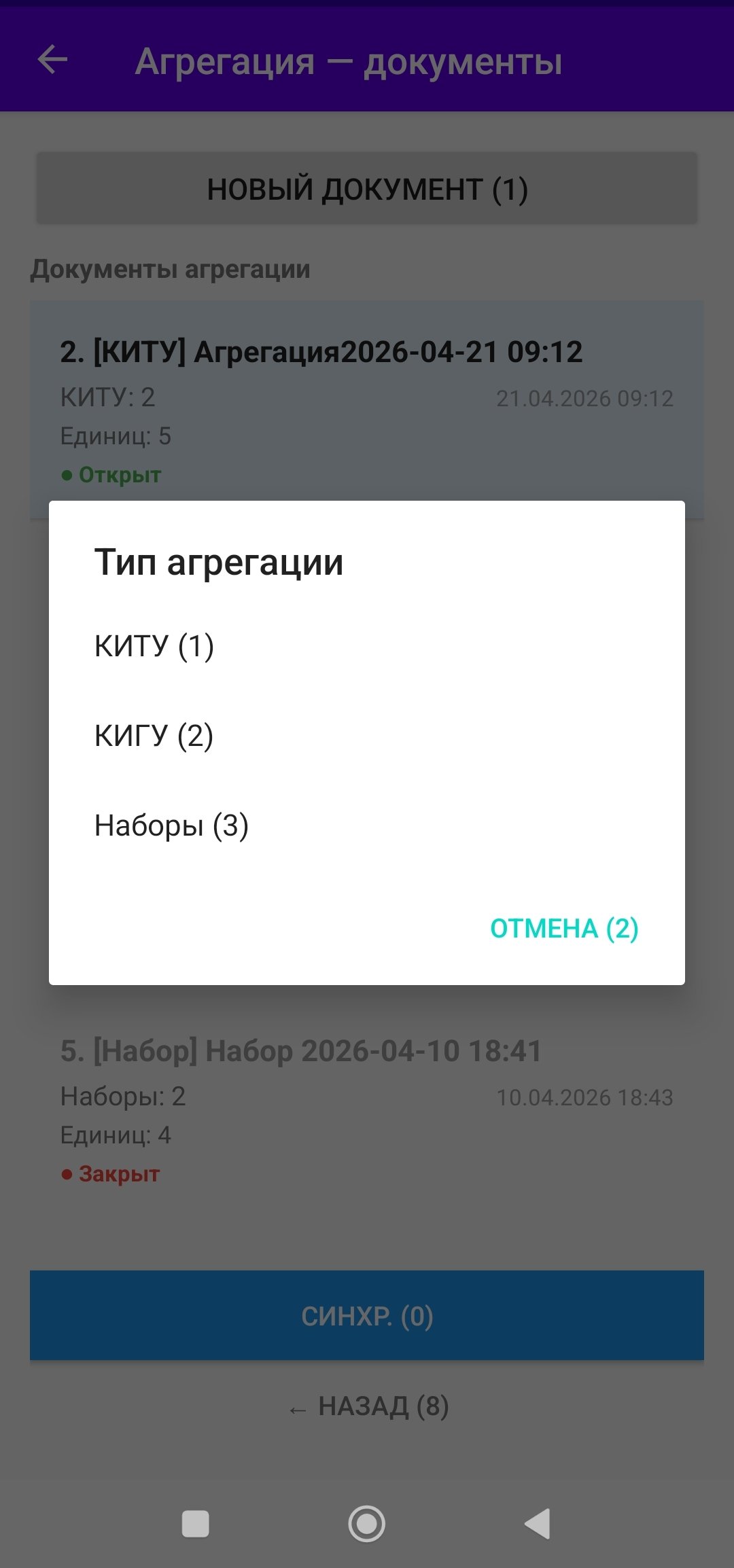Tap the system home button
The image size is (734, 1568).
click(367, 1524)
